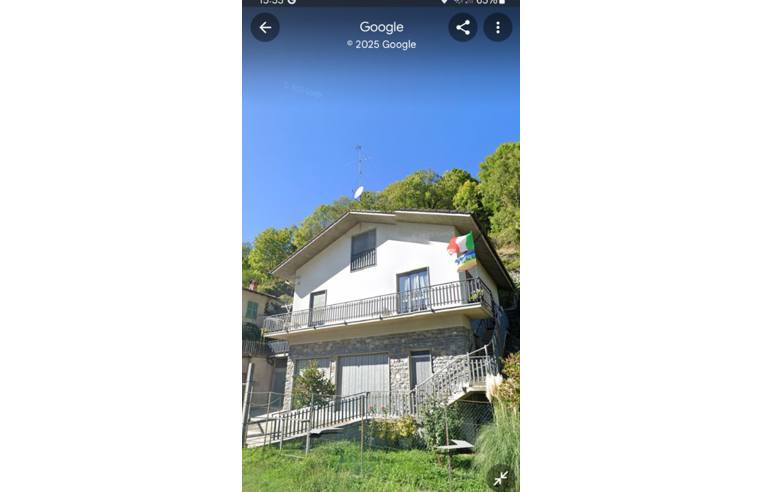Open the three-dot overflow menu
764x492 pixels.
(497, 28)
